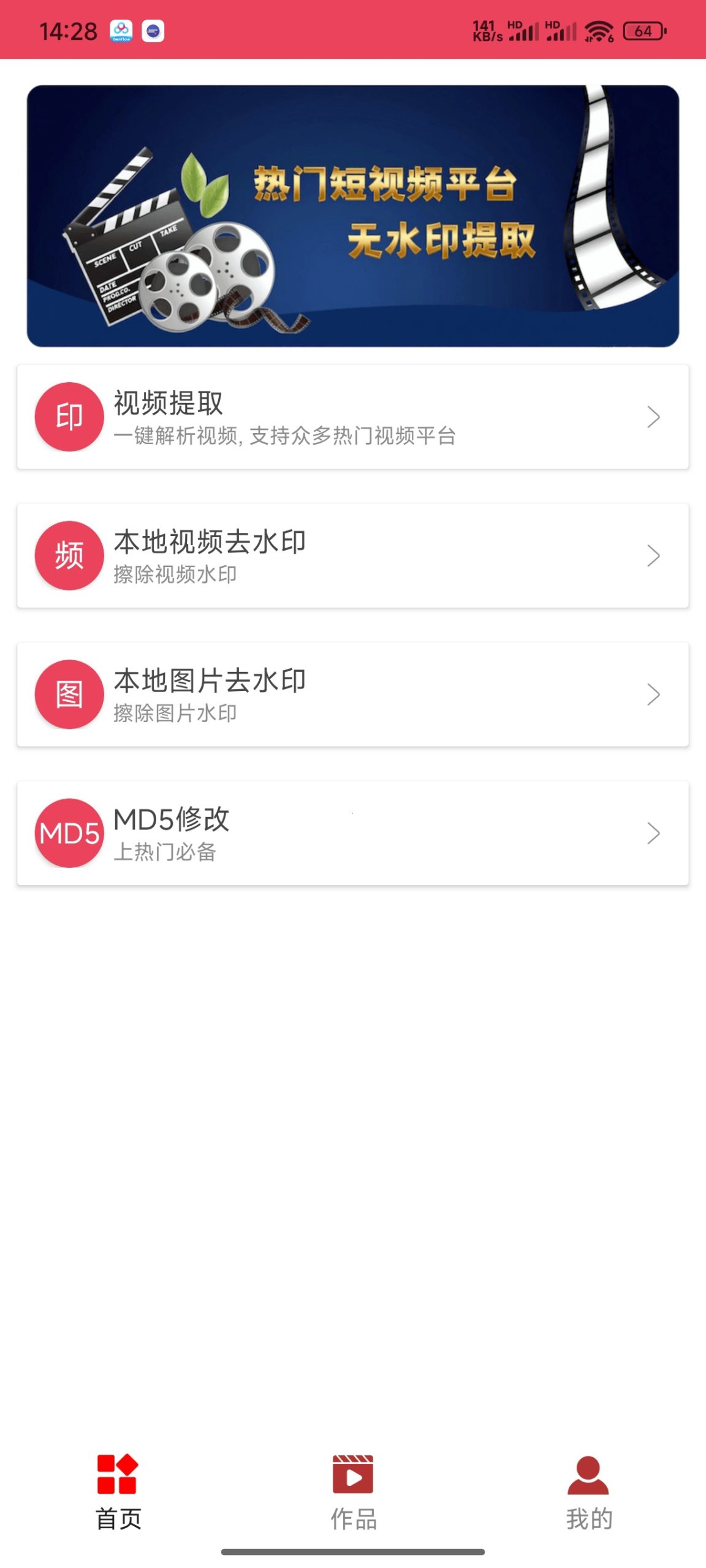
Task: Tap the 图 image watermark removal icon
Action: click(x=70, y=694)
